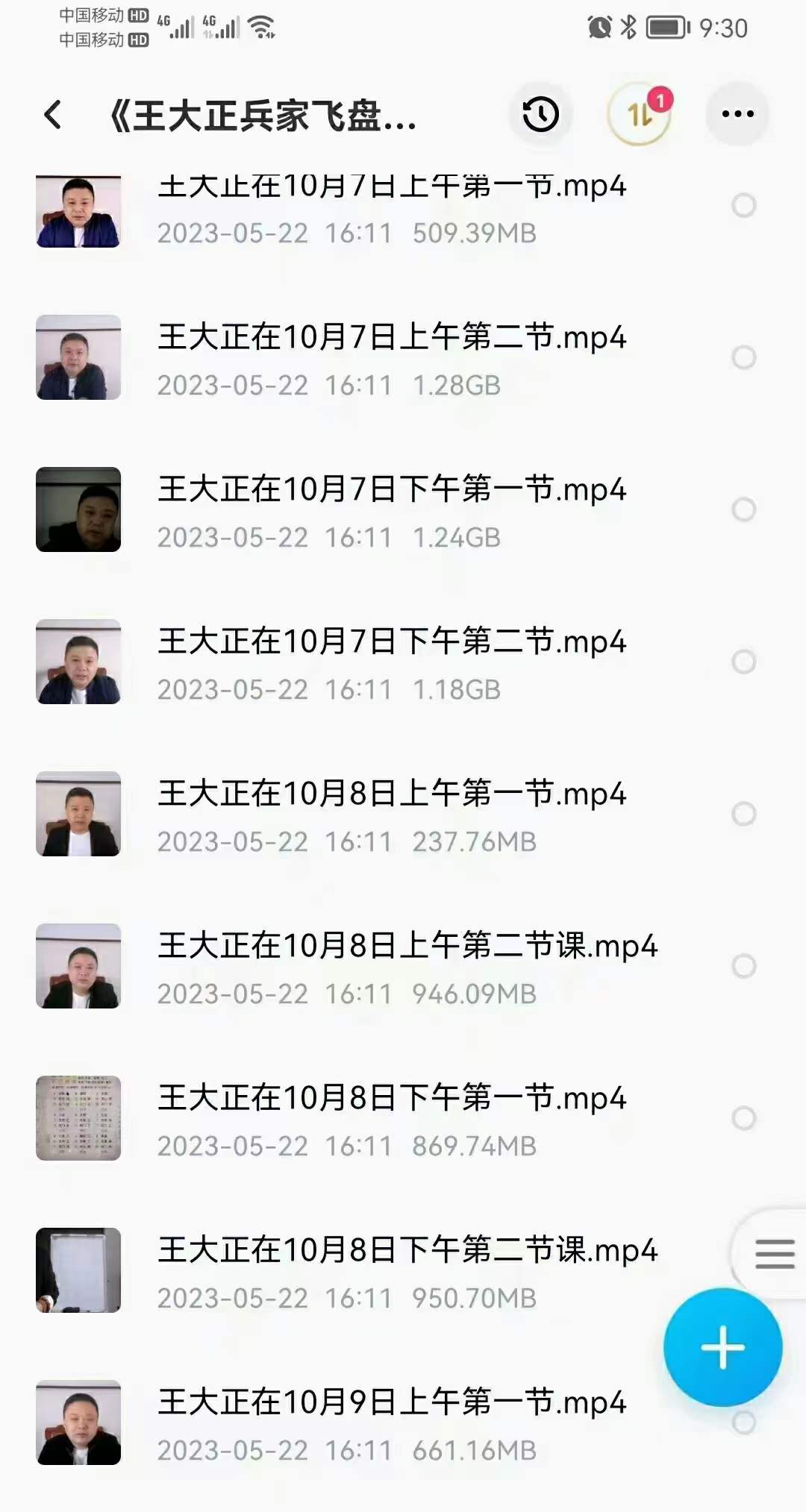This screenshot has width=806, height=1512.
Task: Go back from the folder view
Action: coord(53,115)
